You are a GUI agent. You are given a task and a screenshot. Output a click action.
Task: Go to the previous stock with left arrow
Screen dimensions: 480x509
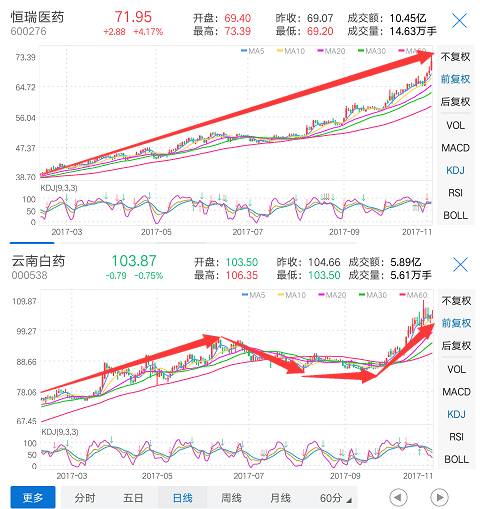click(398, 497)
